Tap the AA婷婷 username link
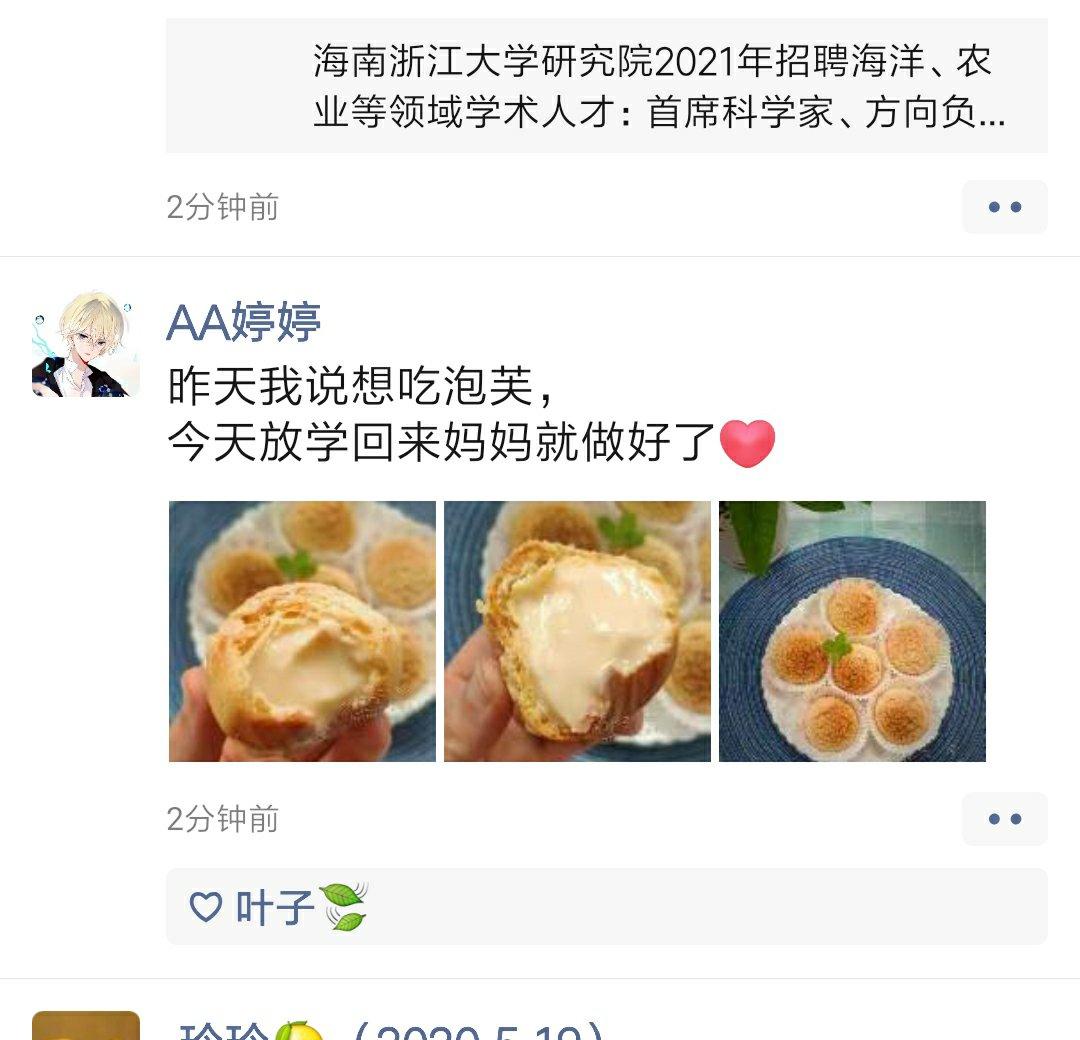The height and width of the screenshot is (1040, 1080). 244,322
